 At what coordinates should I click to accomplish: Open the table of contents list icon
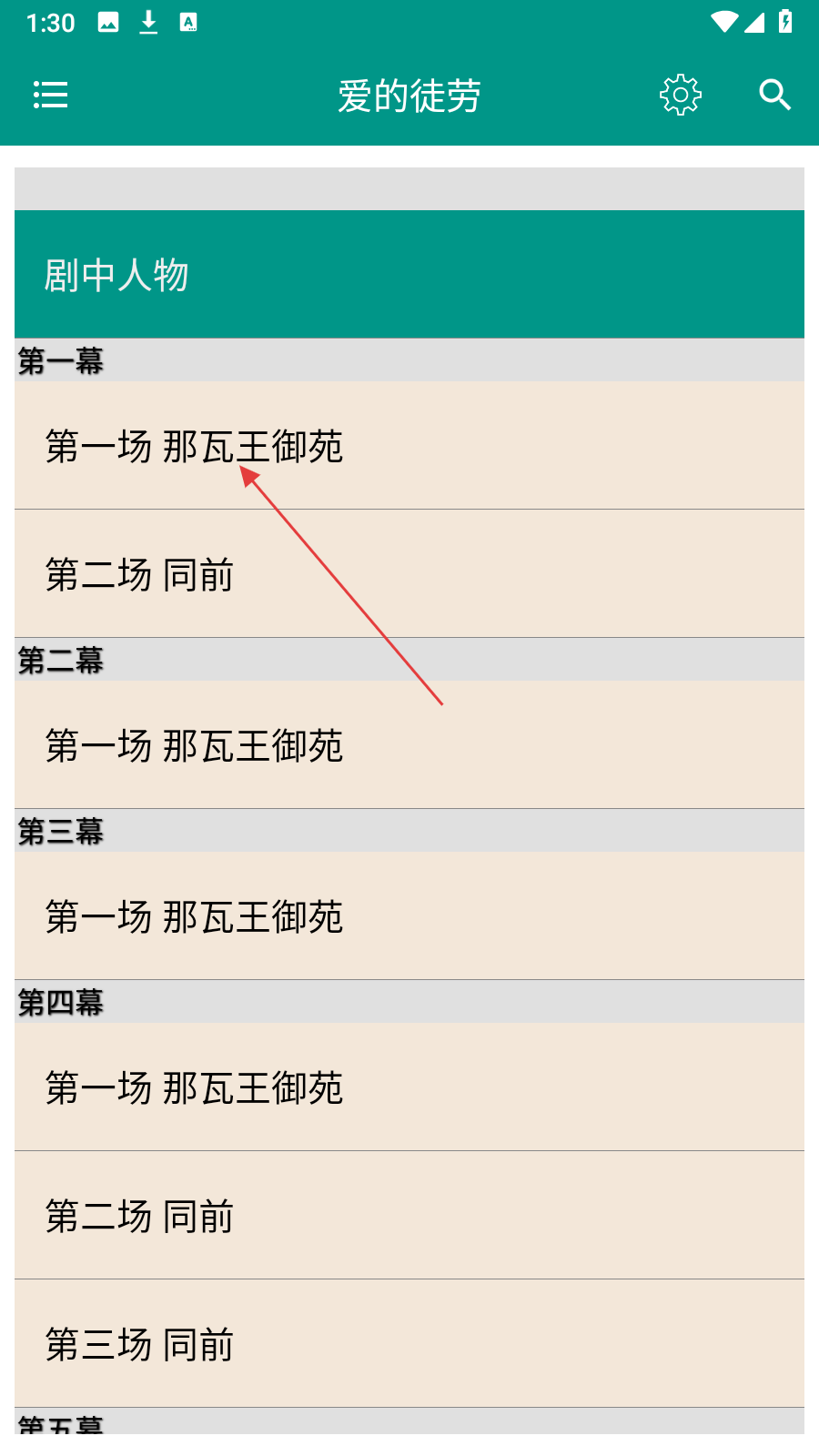(x=51, y=95)
